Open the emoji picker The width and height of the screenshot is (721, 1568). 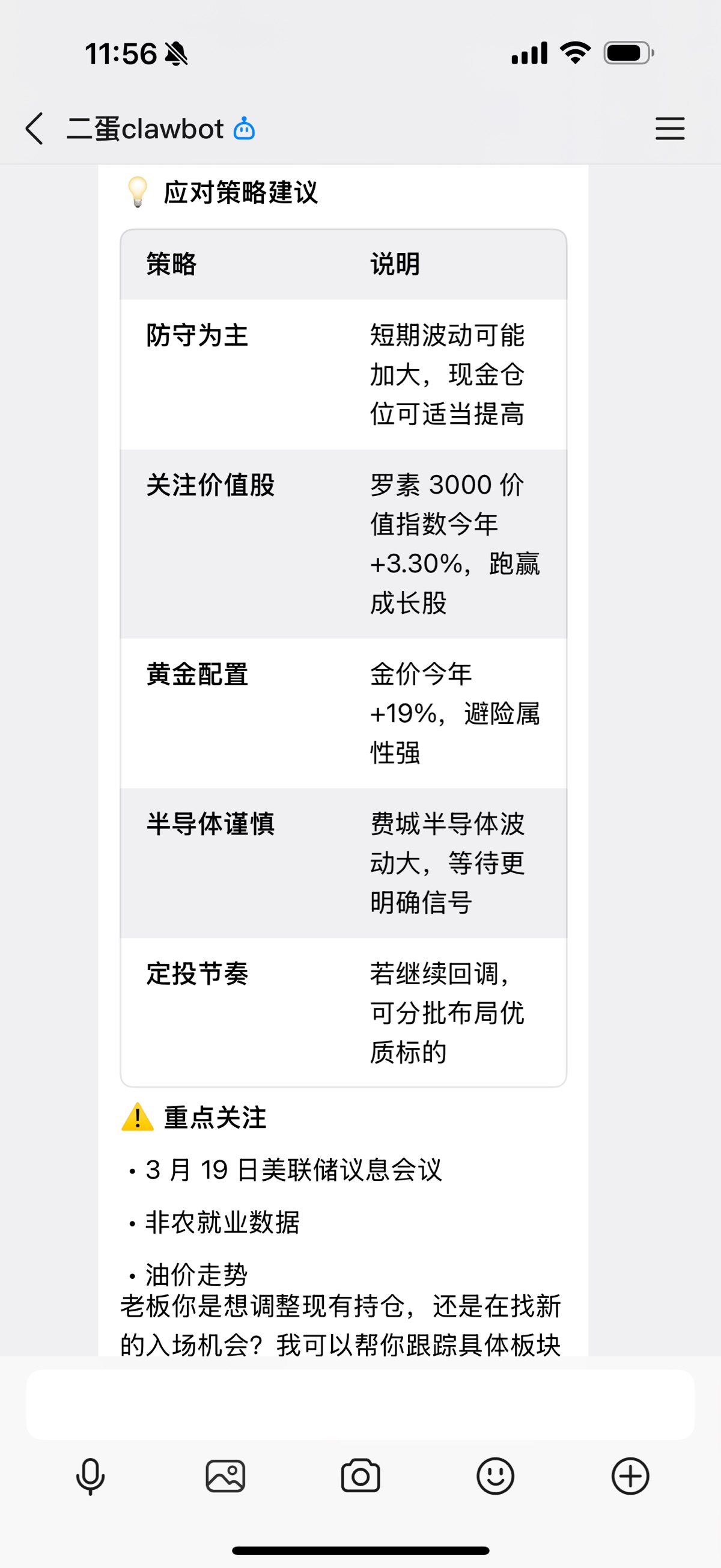(x=495, y=1476)
